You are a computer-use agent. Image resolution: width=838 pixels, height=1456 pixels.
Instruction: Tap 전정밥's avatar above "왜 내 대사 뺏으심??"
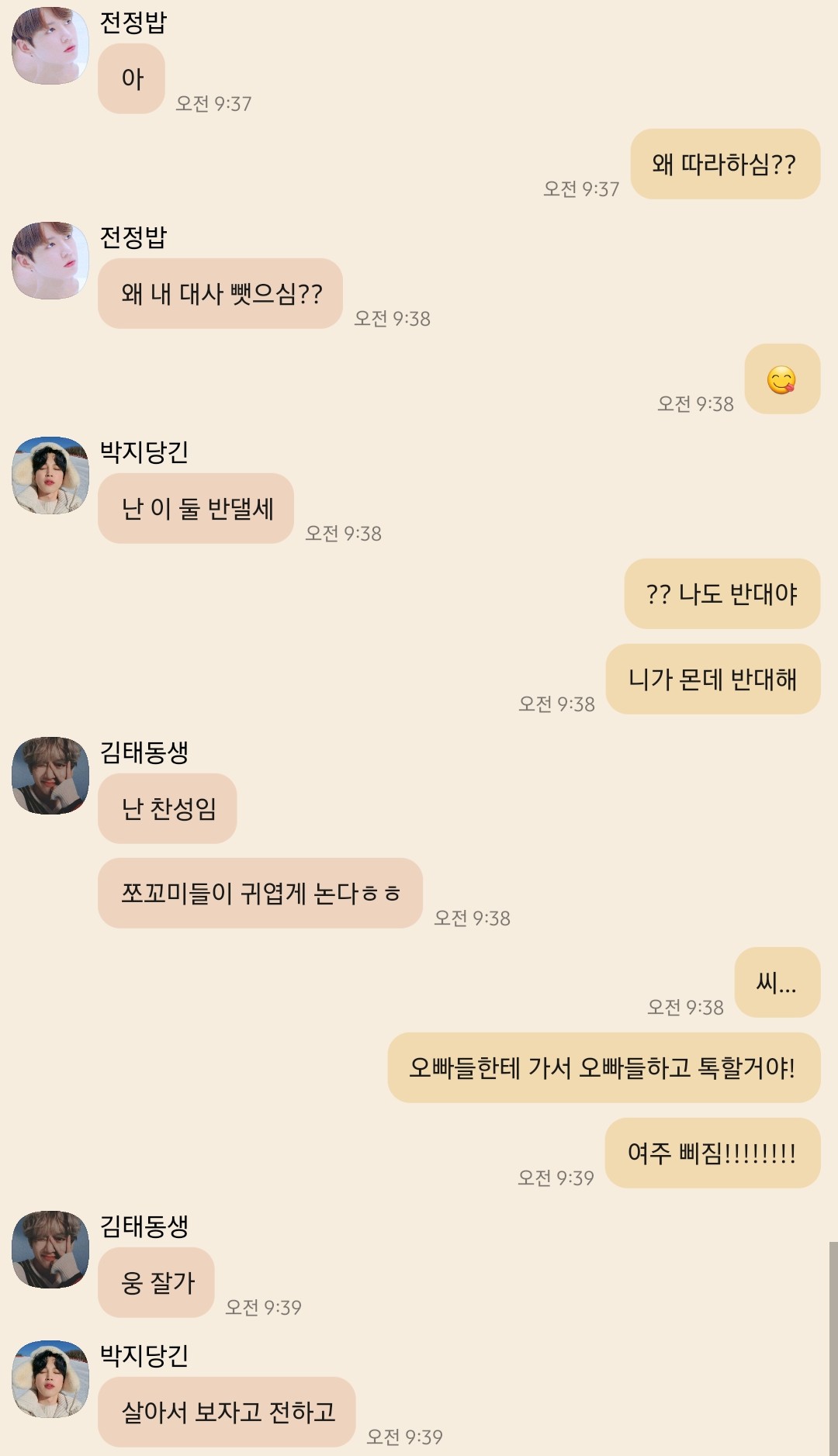click(x=50, y=261)
